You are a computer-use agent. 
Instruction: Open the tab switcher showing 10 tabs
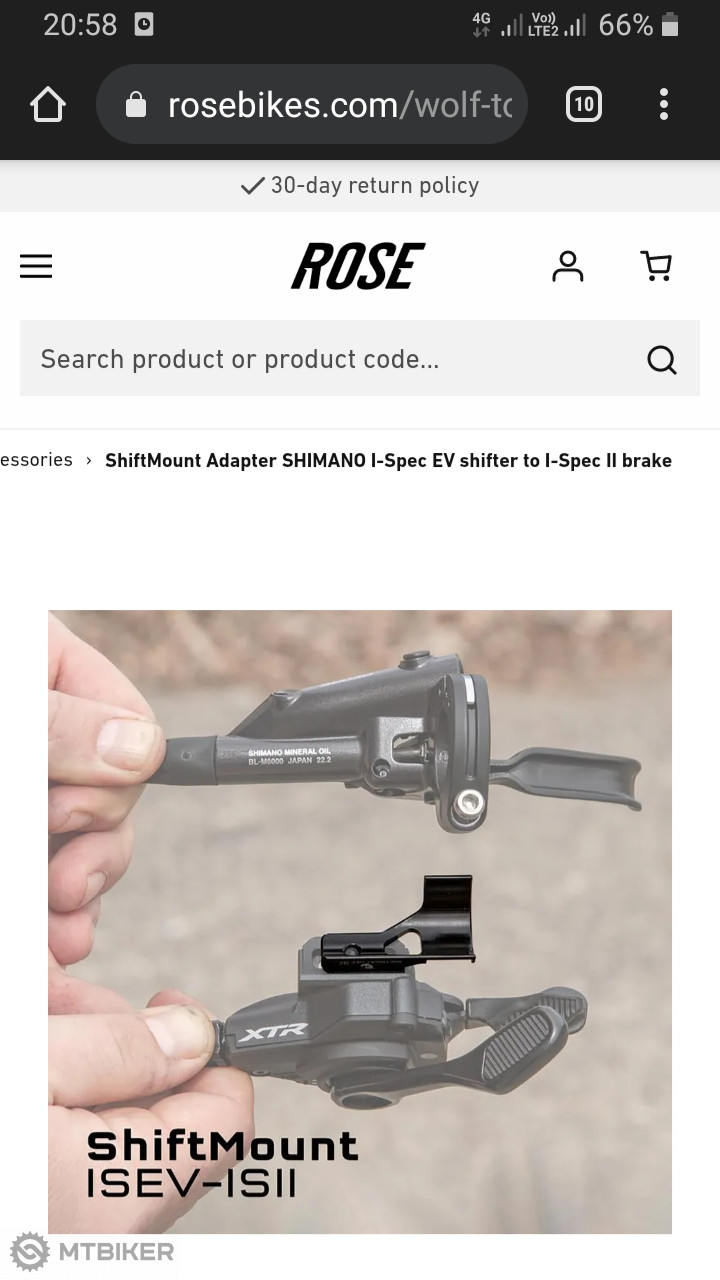[584, 104]
